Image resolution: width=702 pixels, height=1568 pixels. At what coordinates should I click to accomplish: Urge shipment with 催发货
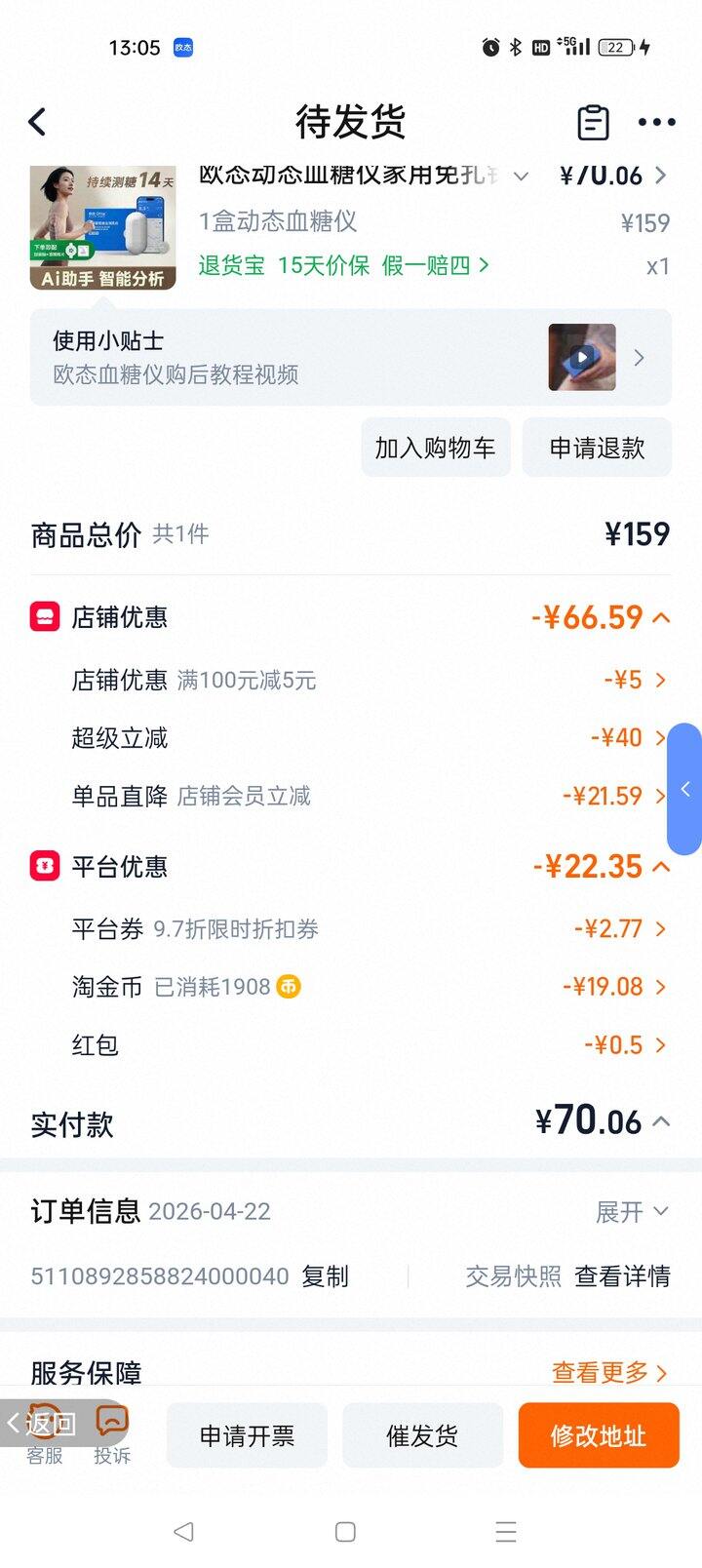coord(422,1435)
